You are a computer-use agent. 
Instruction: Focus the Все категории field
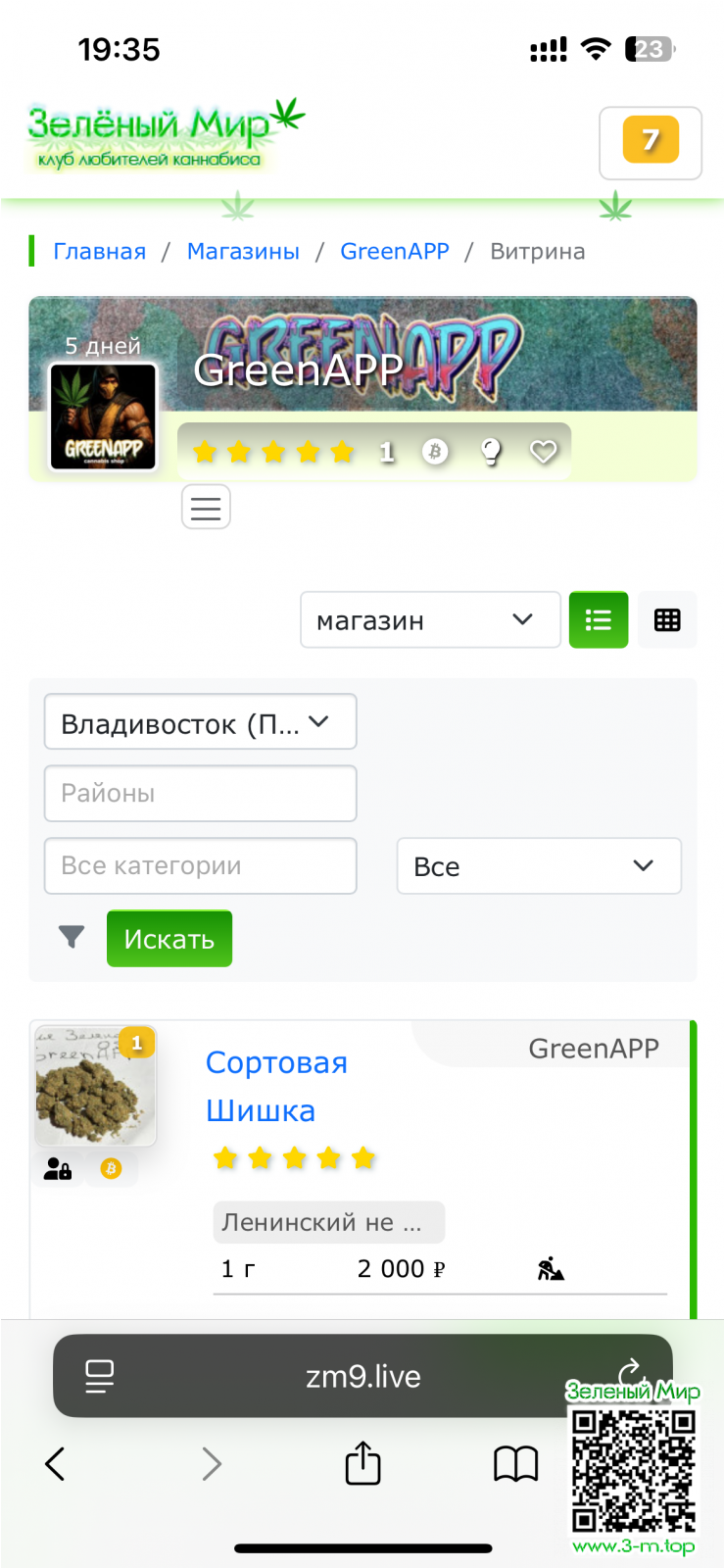tap(200, 866)
